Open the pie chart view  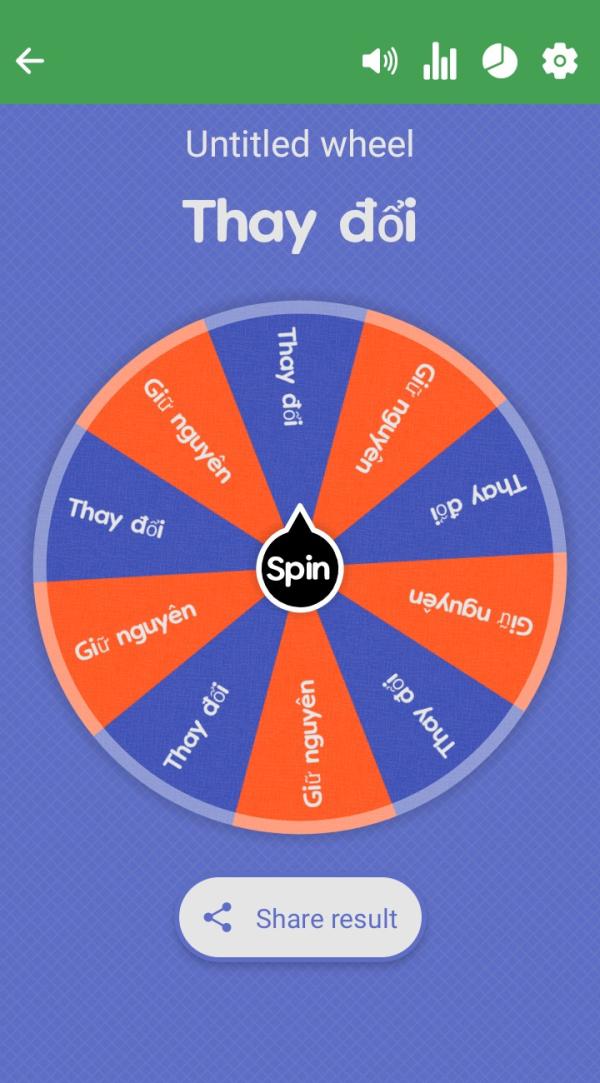pos(500,62)
